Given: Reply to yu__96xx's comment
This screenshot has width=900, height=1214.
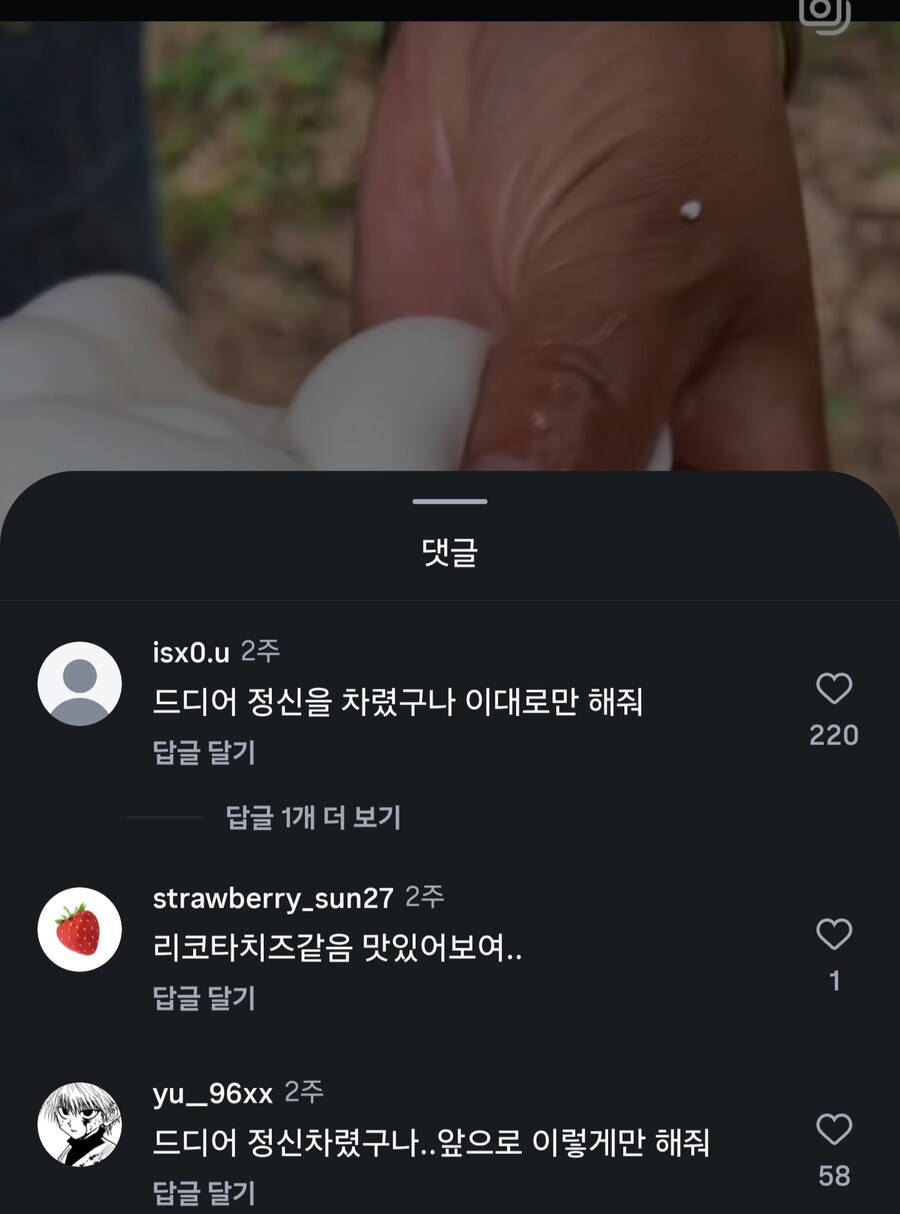Looking at the screenshot, I should pos(204,1192).
